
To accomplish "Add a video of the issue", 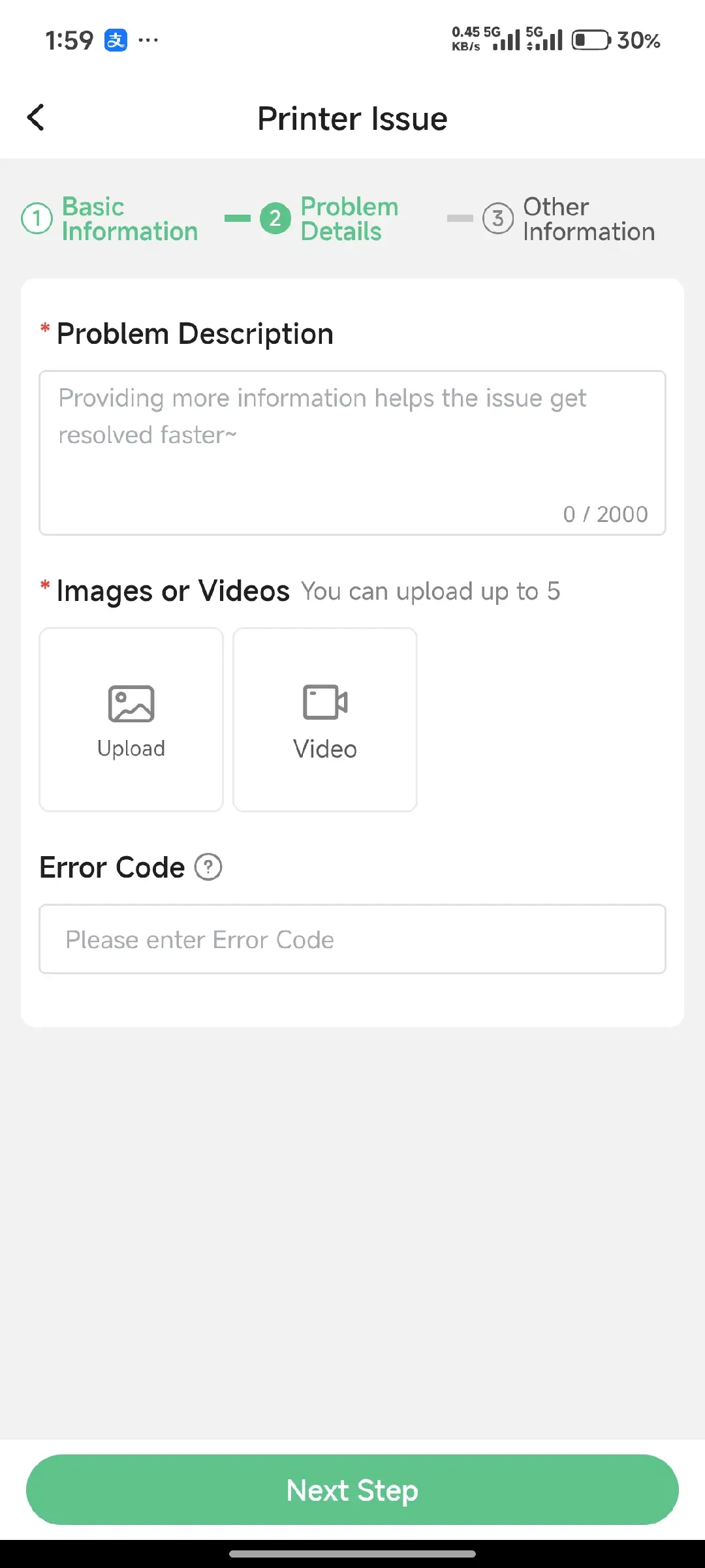I will (x=325, y=720).
